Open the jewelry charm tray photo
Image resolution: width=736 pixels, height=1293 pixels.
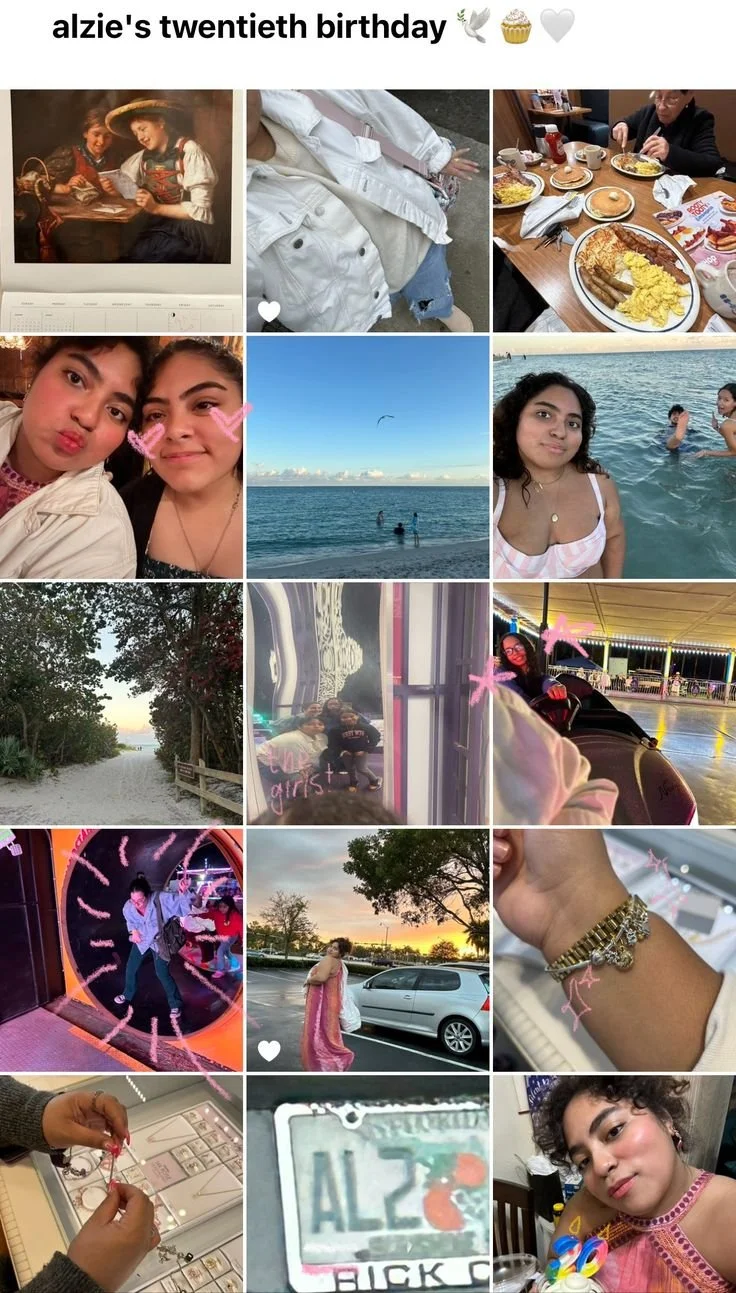tap(121, 1184)
